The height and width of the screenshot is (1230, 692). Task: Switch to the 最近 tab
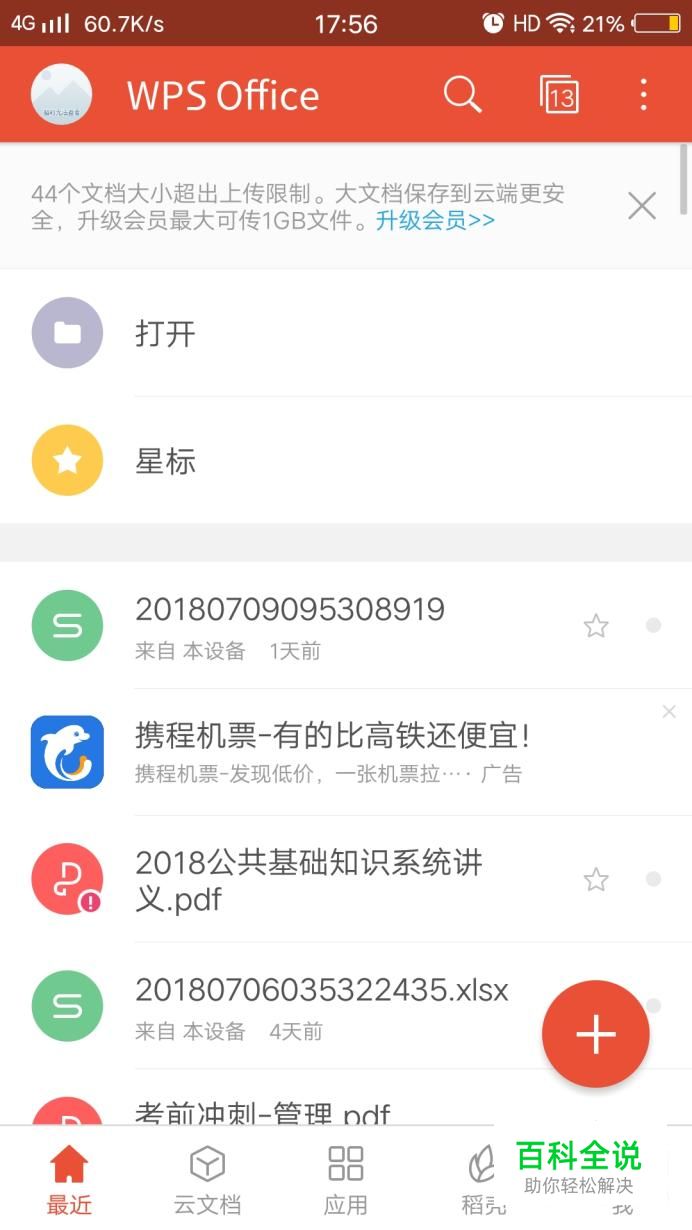coord(69,1180)
